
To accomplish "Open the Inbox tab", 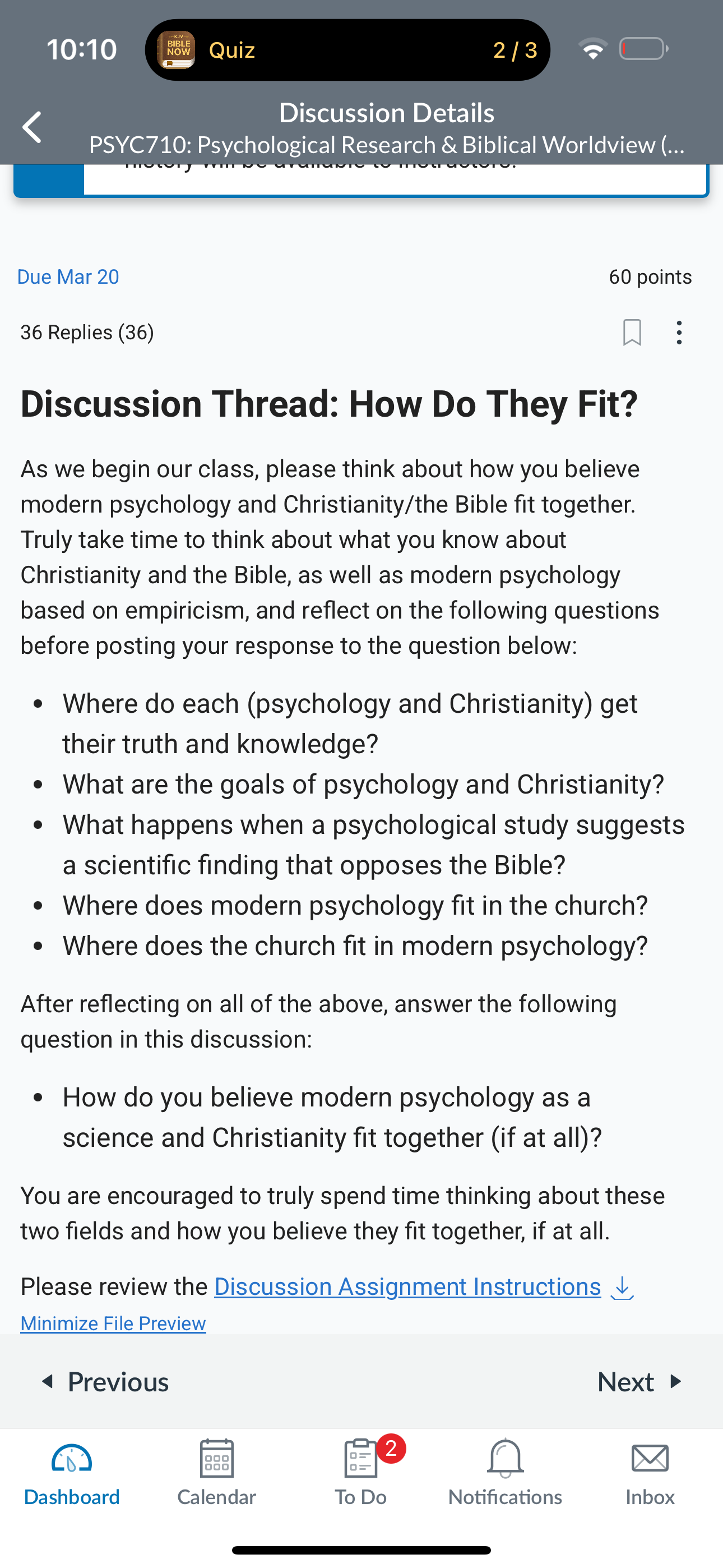I will point(650,1473).
